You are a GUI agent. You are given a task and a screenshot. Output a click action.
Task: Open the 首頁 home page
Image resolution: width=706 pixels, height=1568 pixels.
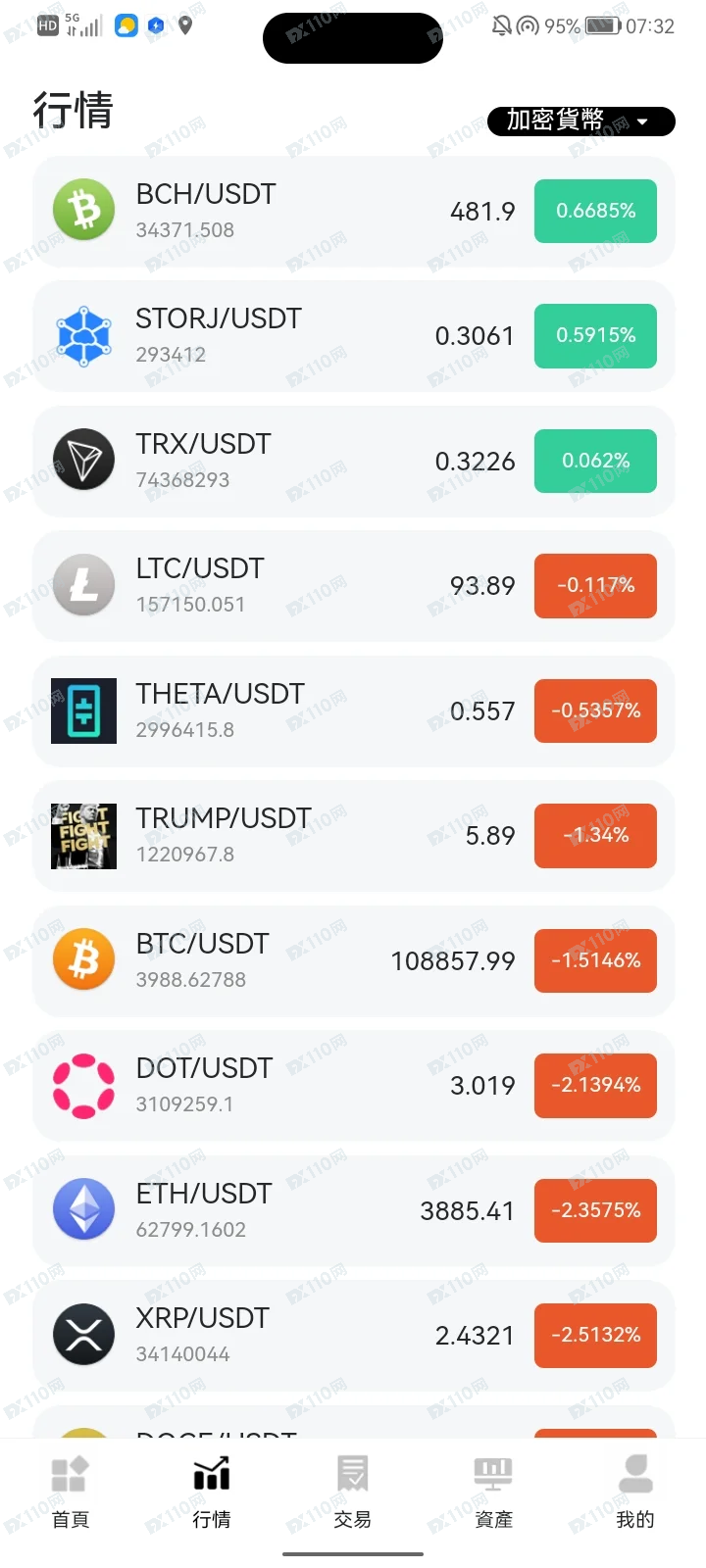click(x=71, y=1490)
